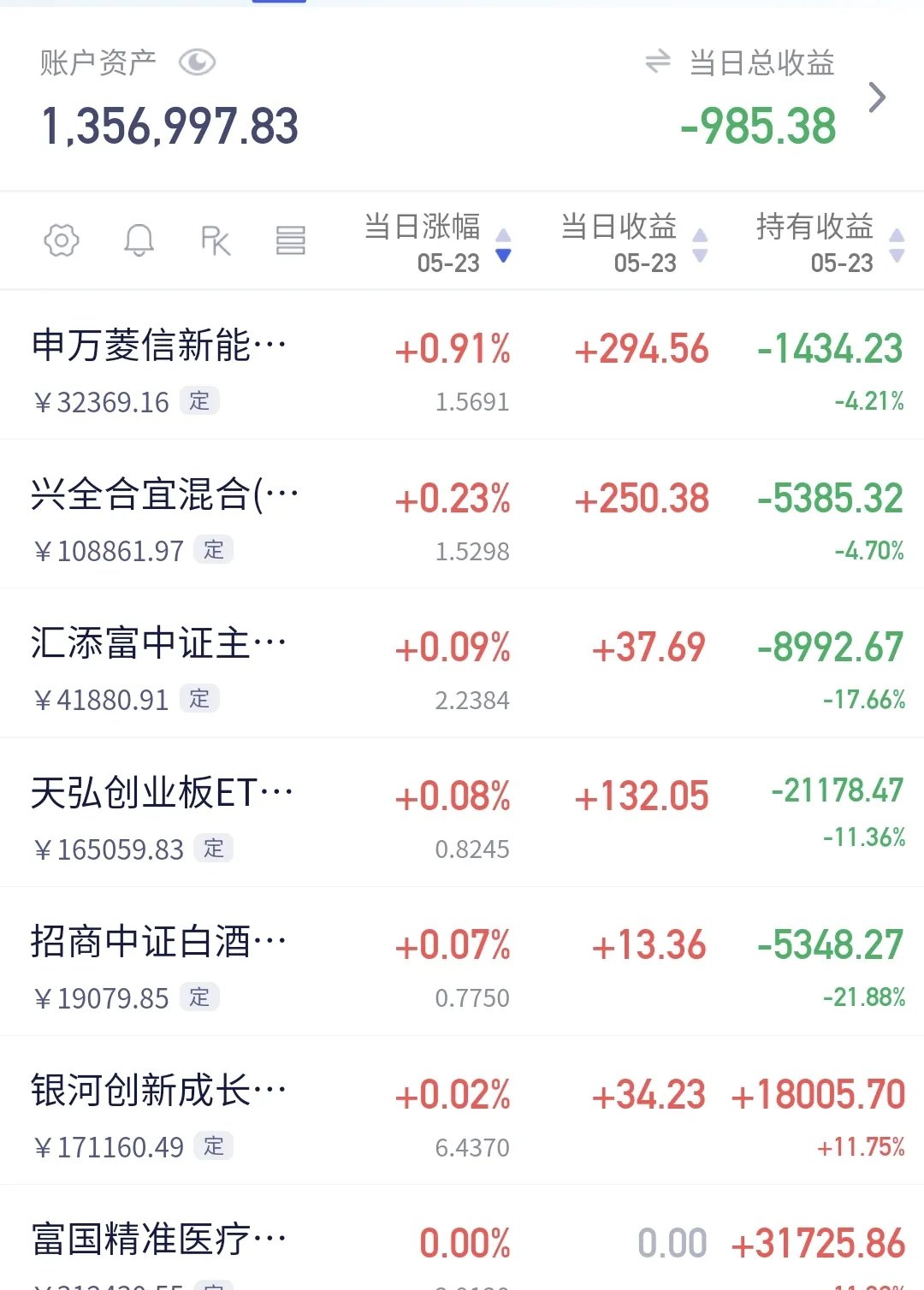This screenshot has height=1290, width=924.
Task: Open the notification bell icon
Action: (140, 240)
